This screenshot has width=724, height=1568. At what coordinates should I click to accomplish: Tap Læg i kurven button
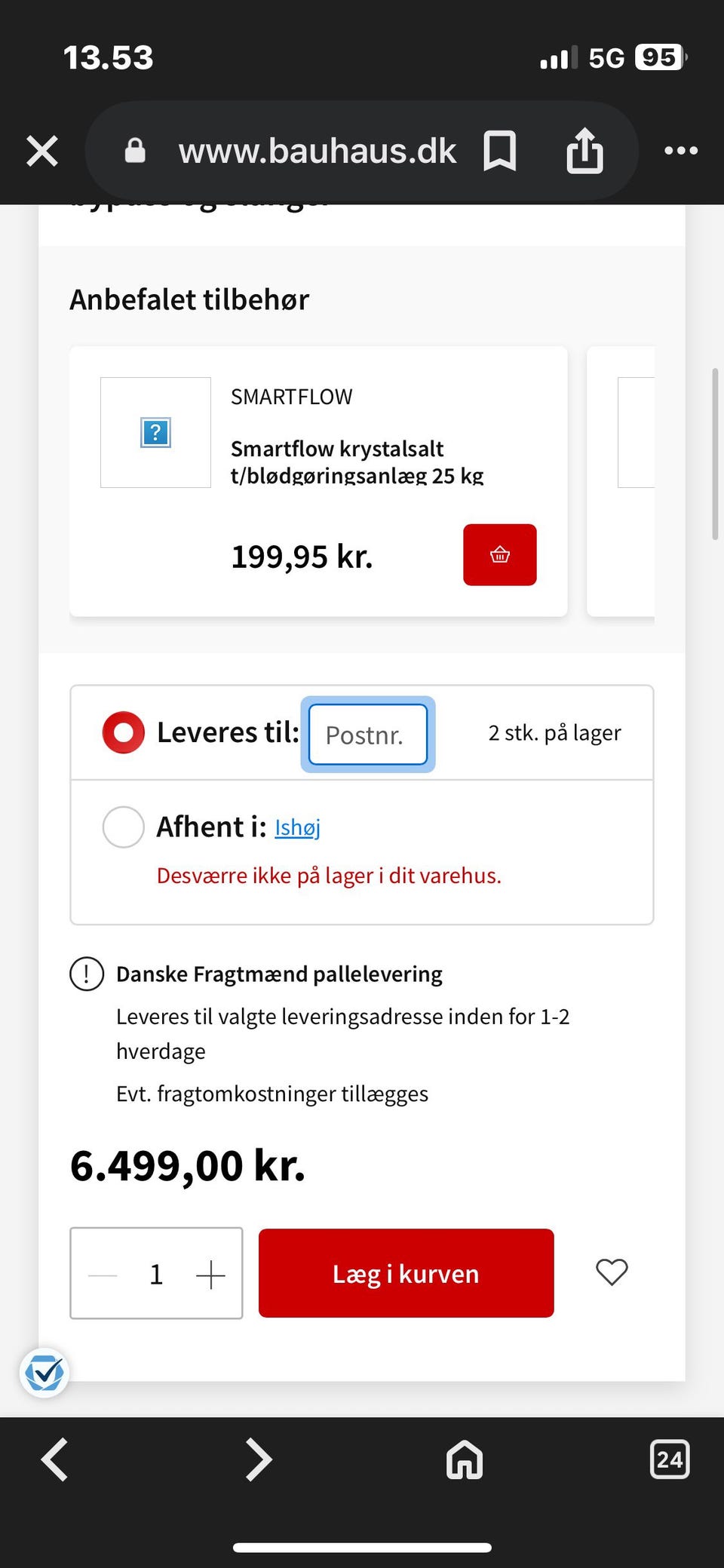coord(406,1273)
